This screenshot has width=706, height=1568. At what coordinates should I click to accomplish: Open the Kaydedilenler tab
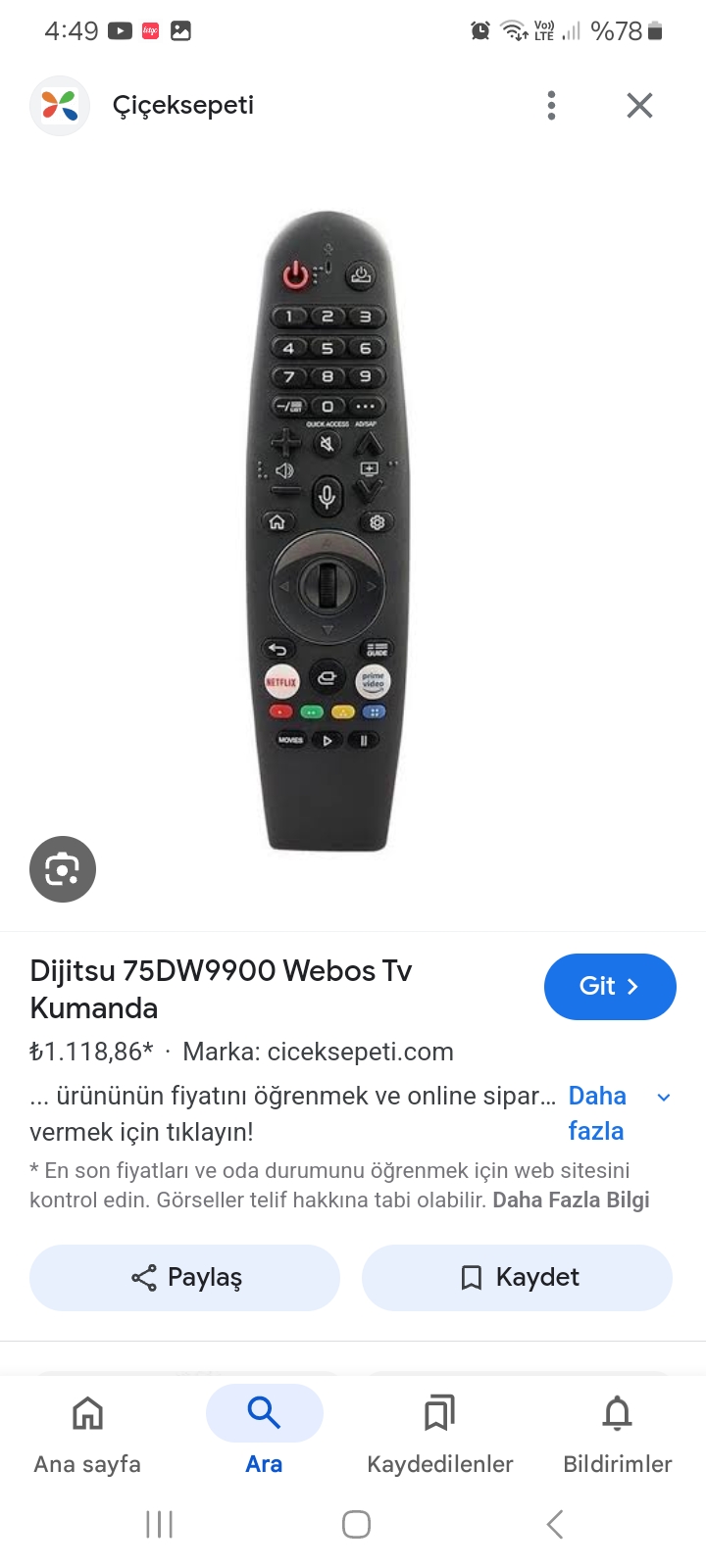[x=440, y=1433]
